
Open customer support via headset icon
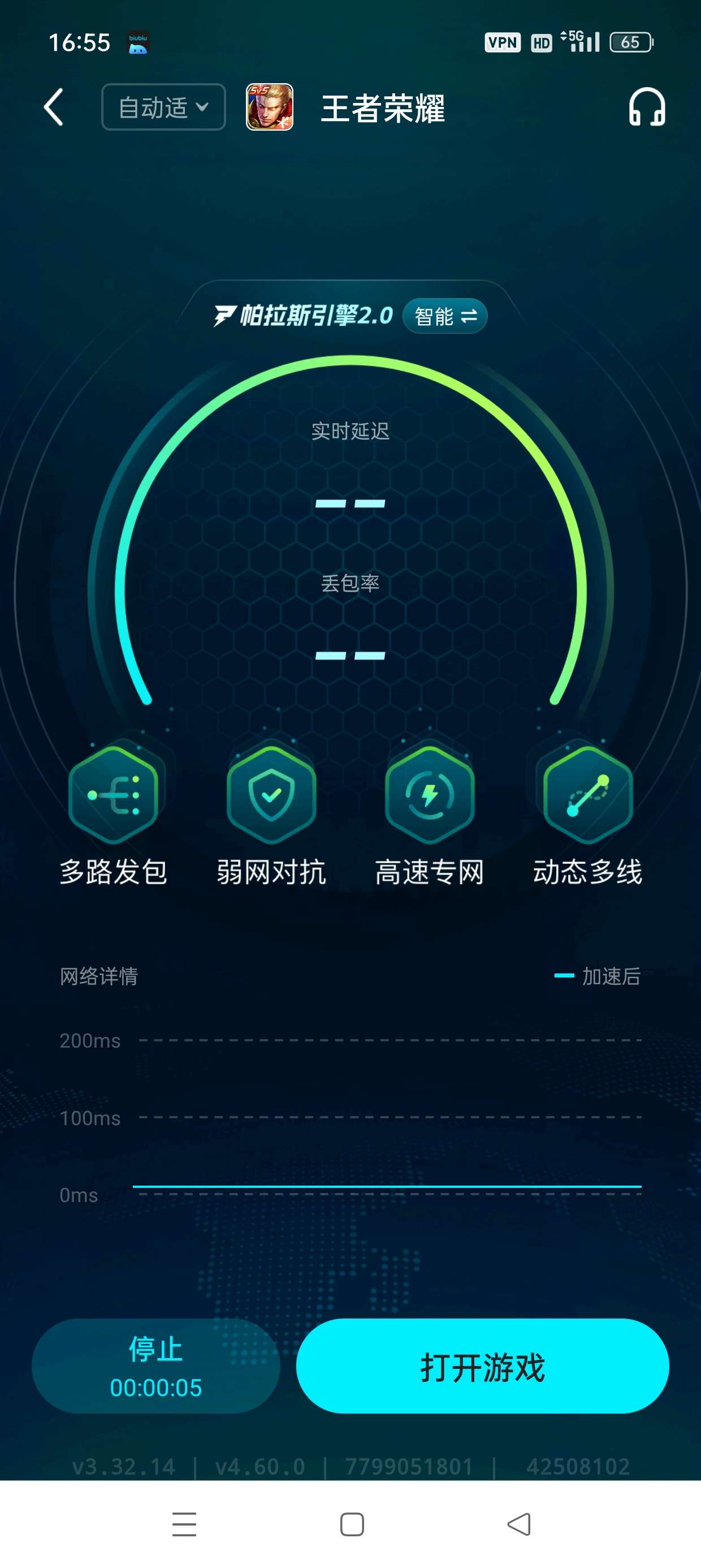click(646, 107)
